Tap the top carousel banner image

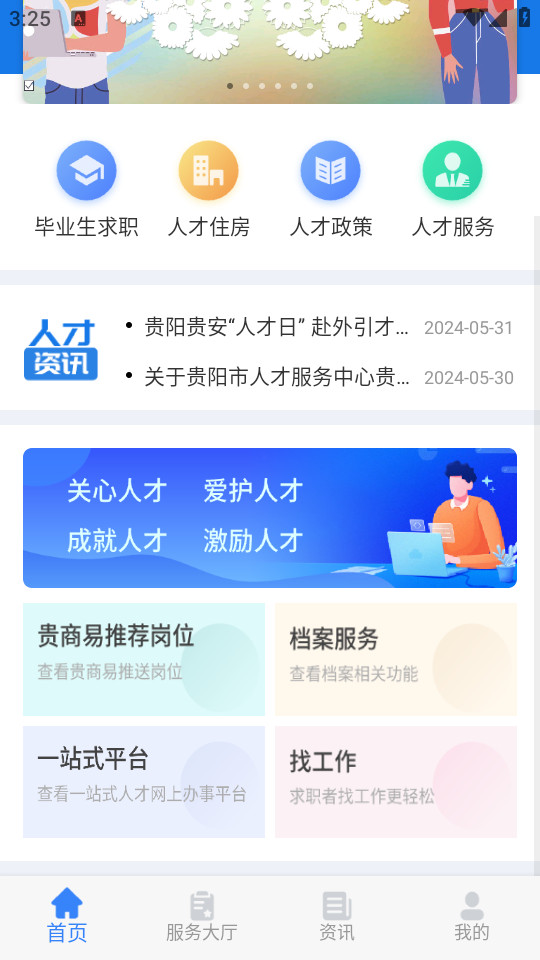click(270, 52)
